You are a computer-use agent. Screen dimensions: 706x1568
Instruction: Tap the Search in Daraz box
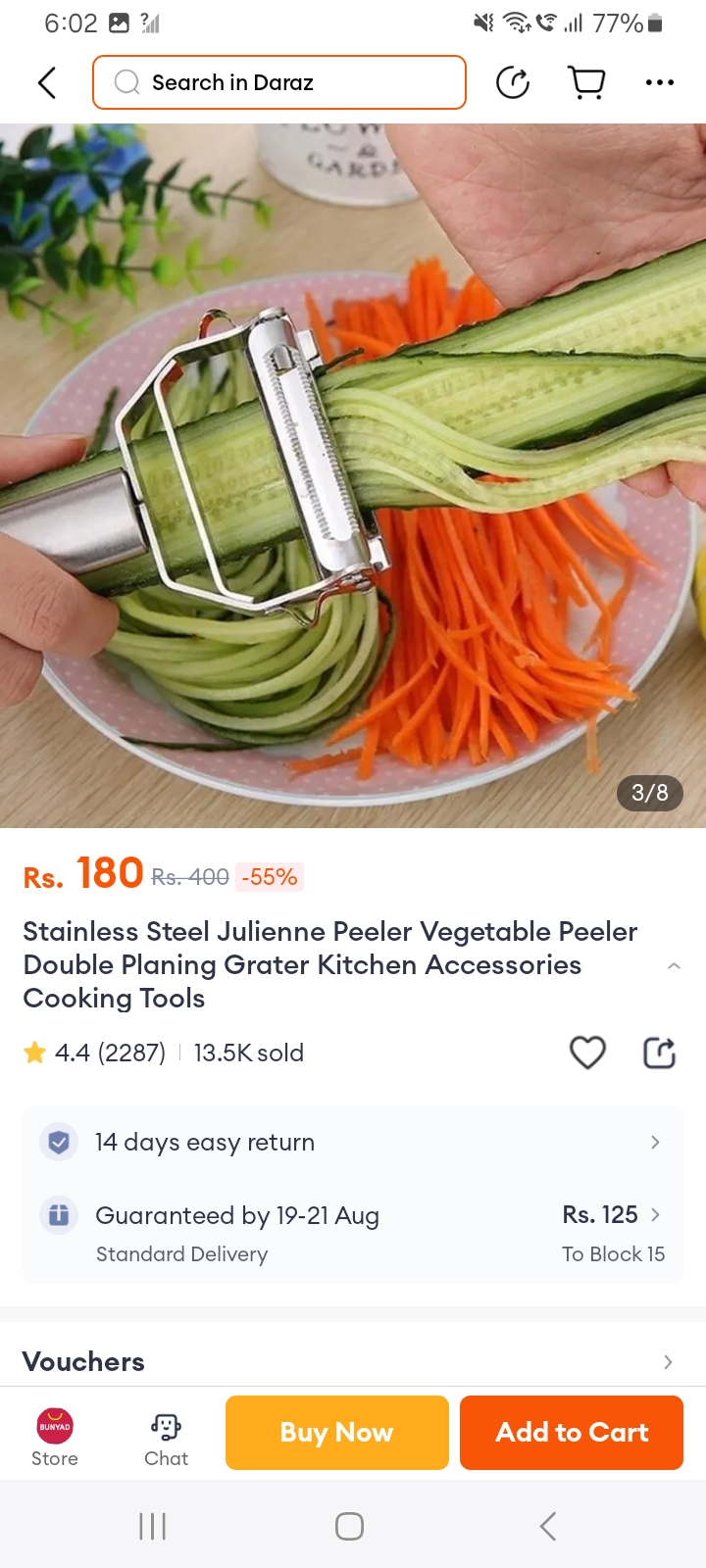coord(279,82)
